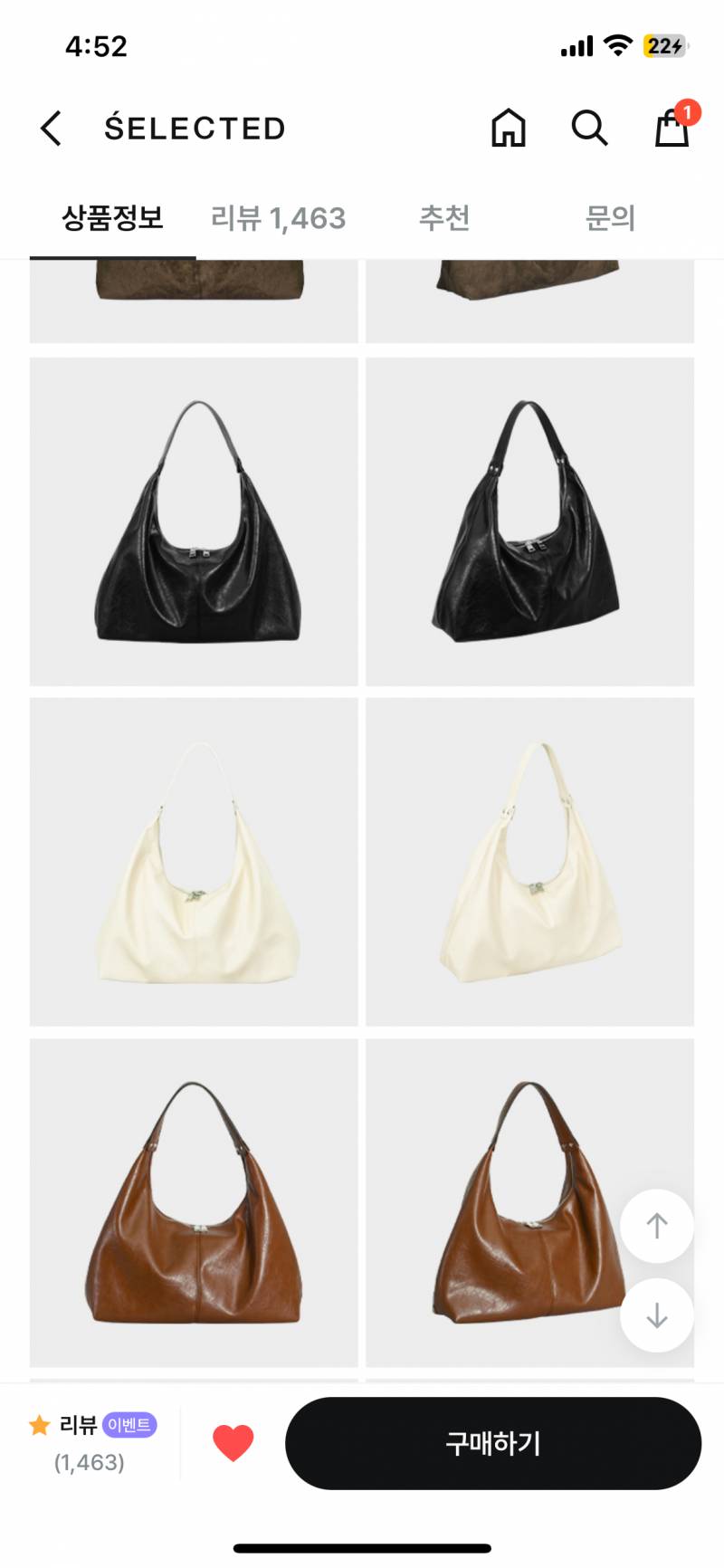Jump to bottom with the down arrow
The width and height of the screenshot is (724, 1568).
tap(657, 1315)
